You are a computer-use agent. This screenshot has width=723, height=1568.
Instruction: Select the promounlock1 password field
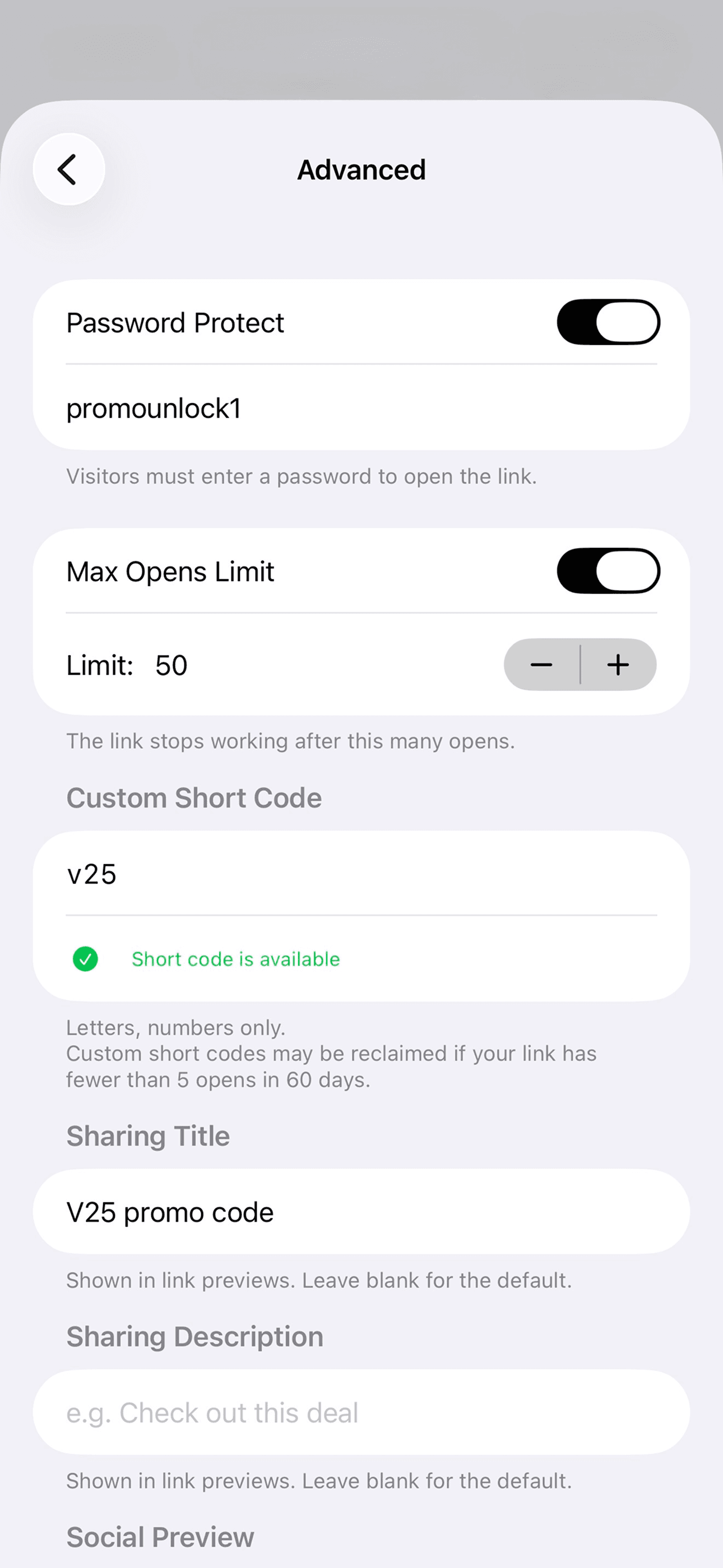(x=361, y=408)
